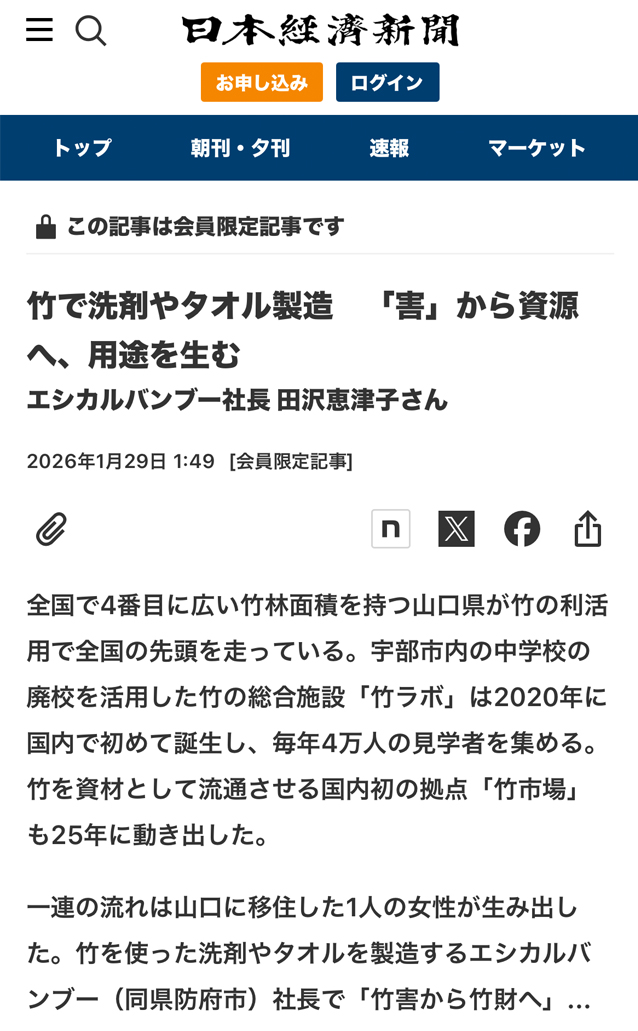The height and width of the screenshot is (1031, 638).
Task: Share the article on Facebook
Action: coord(522,528)
